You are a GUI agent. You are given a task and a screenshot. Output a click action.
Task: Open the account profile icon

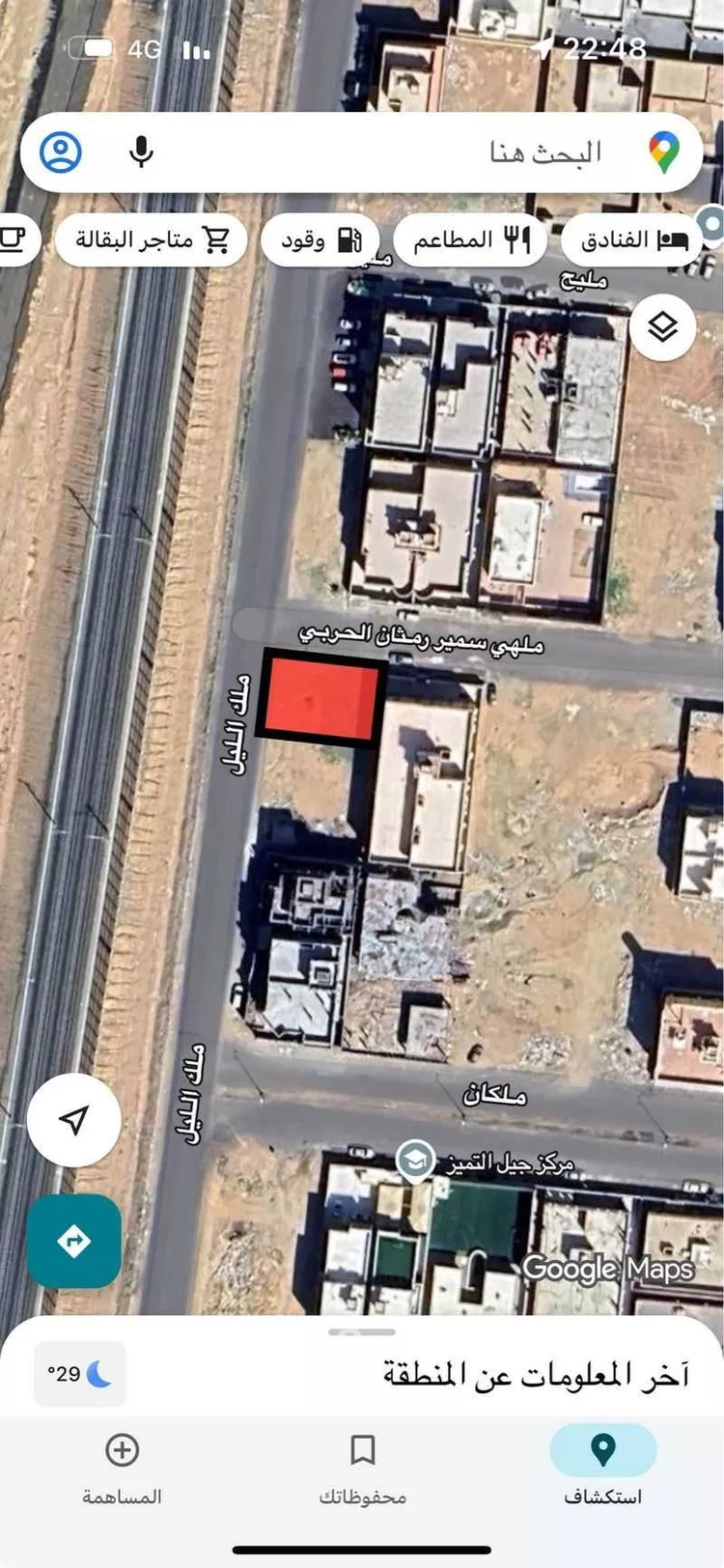[x=61, y=153]
